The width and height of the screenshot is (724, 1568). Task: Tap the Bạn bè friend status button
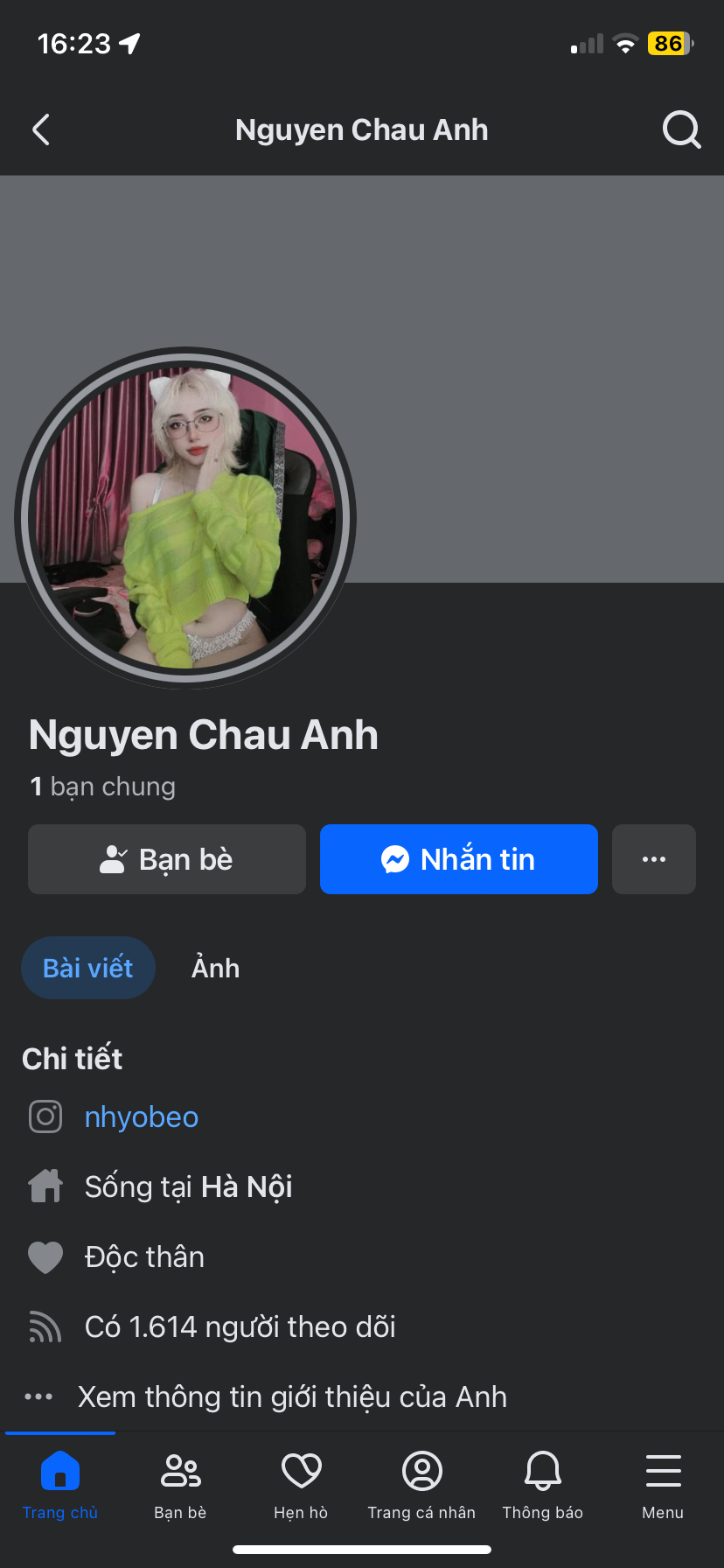click(x=167, y=859)
